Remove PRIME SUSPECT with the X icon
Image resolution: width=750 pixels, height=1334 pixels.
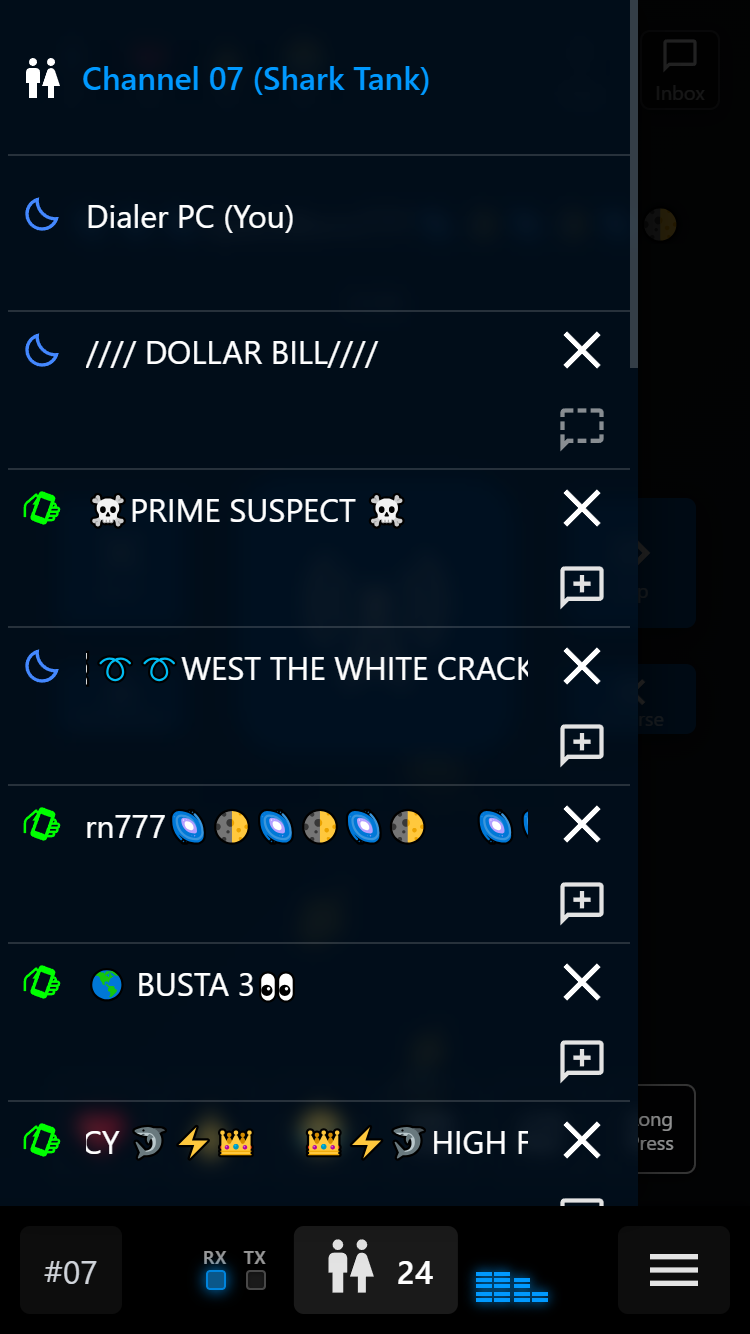click(x=582, y=509)
